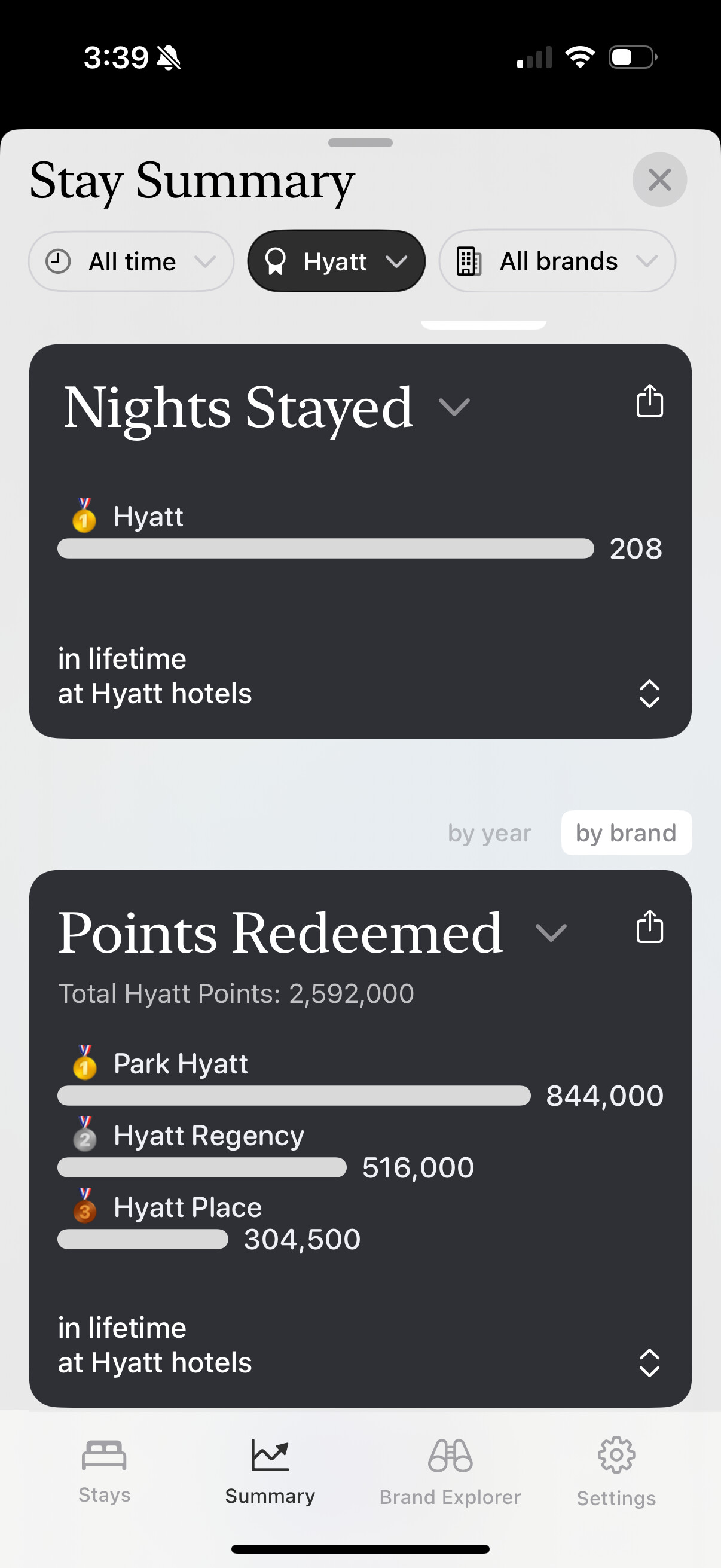Open the All time period dropdown
The height and width of the screenshot is (1568, 721).
pos(131,261)
